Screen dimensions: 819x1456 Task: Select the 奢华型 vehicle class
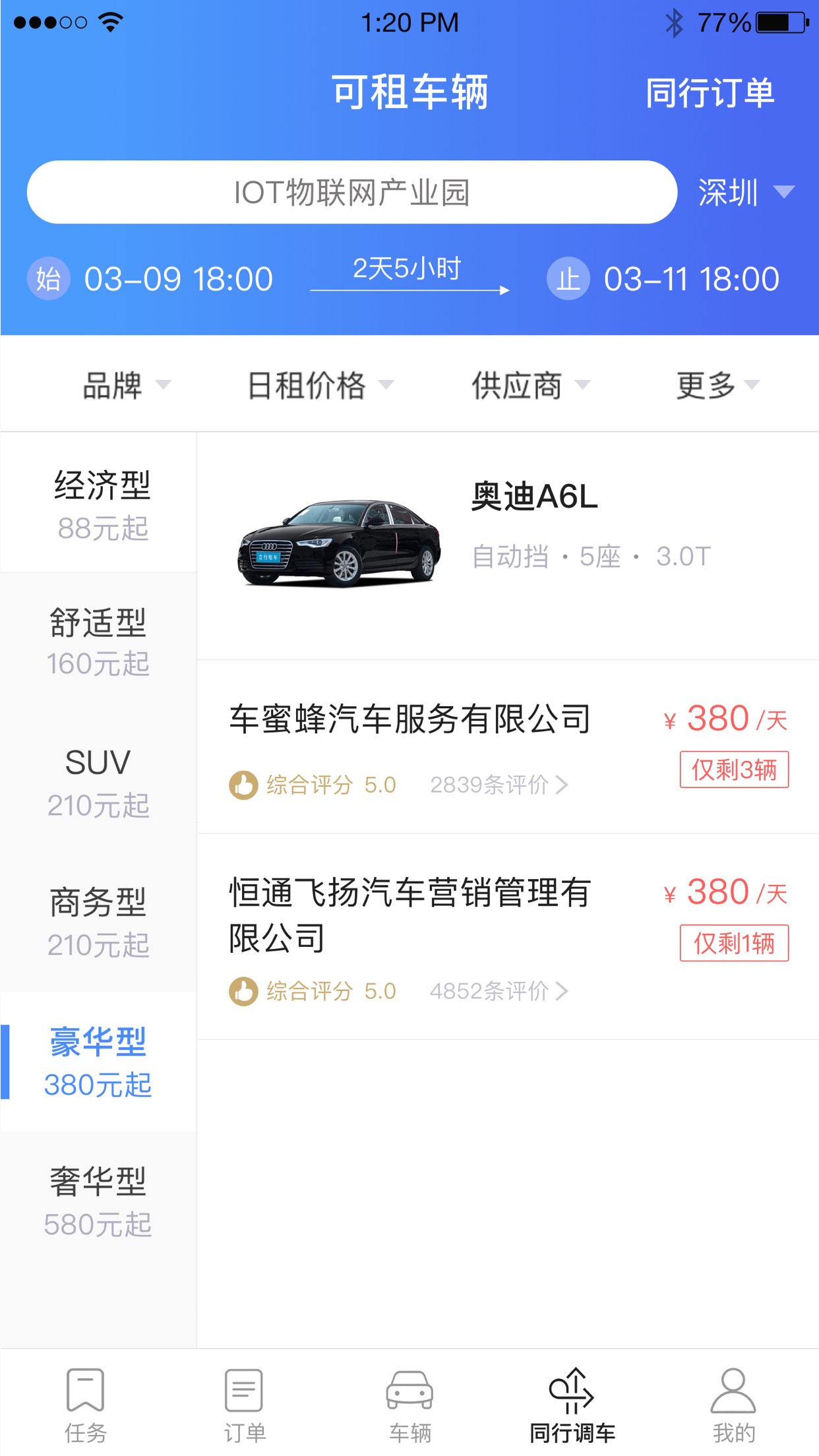[x=99, y=1200]
